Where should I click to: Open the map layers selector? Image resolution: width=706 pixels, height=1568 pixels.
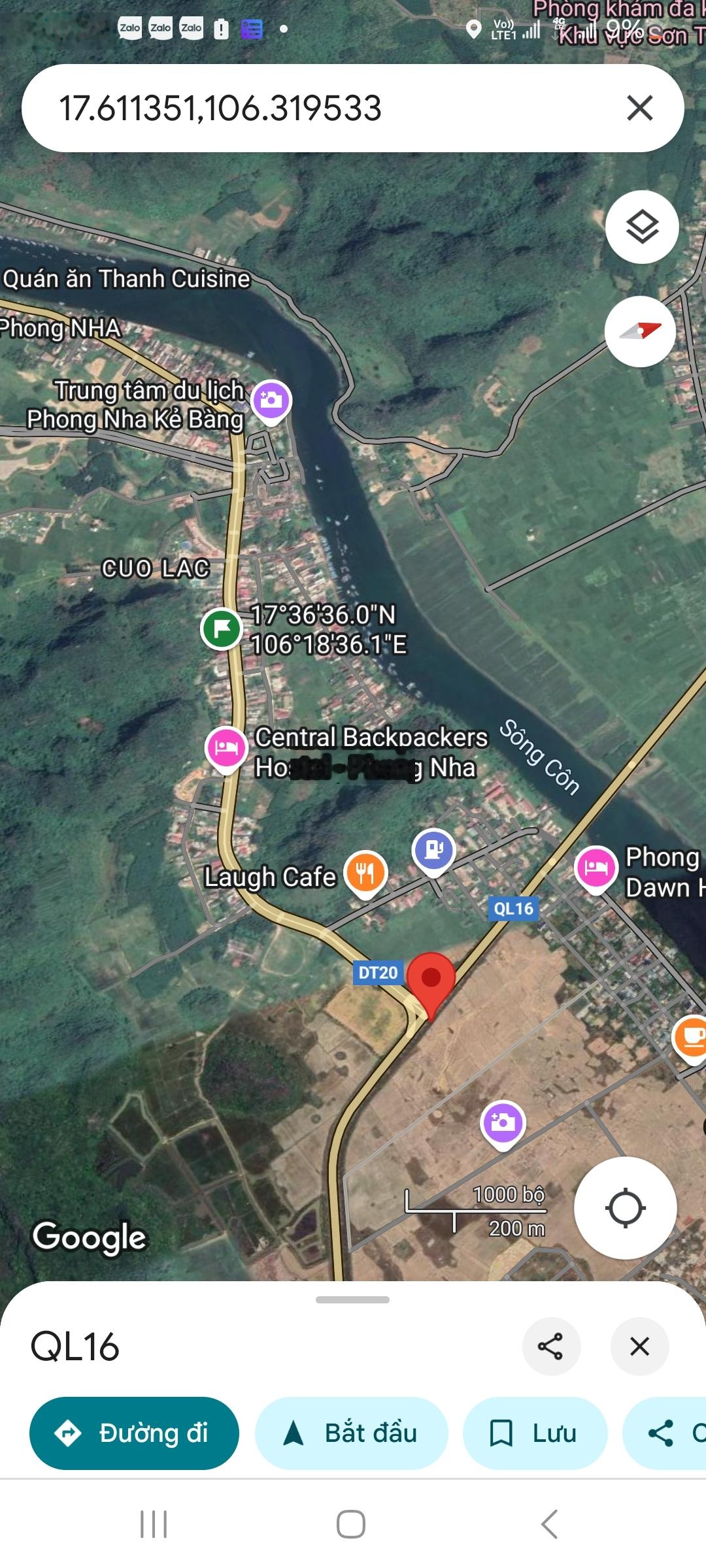coord(642,227)
